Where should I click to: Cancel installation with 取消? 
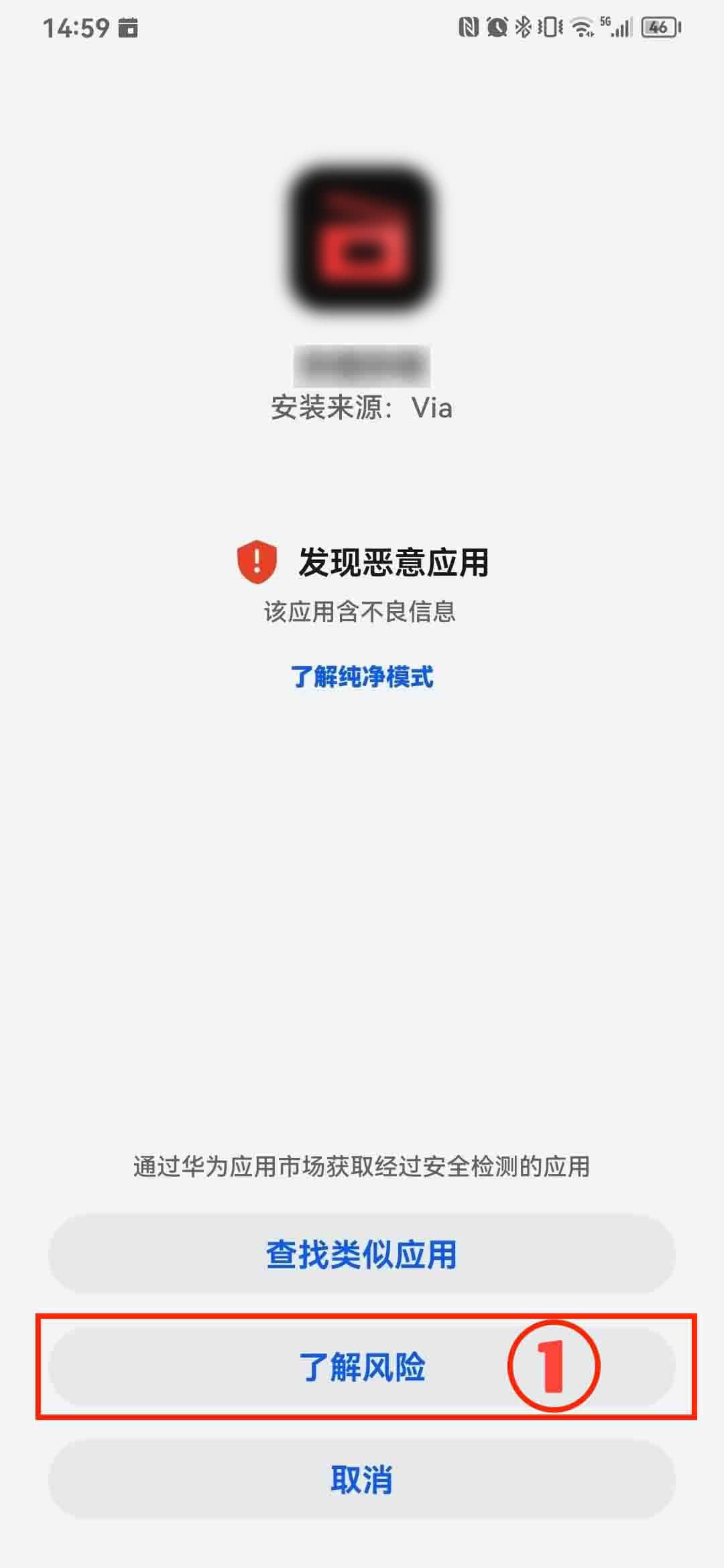click(x=362, y=1480)
